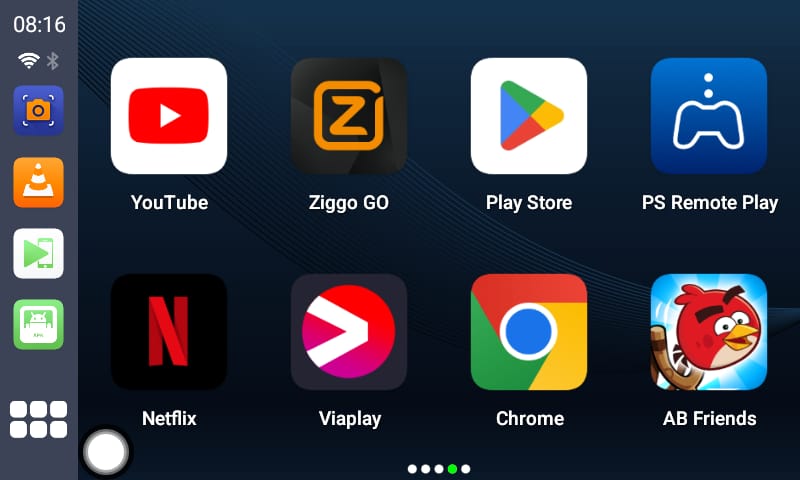Show the app grid dashboard
Viewport: 800px width, 480px height.
[x=38, y=419]
